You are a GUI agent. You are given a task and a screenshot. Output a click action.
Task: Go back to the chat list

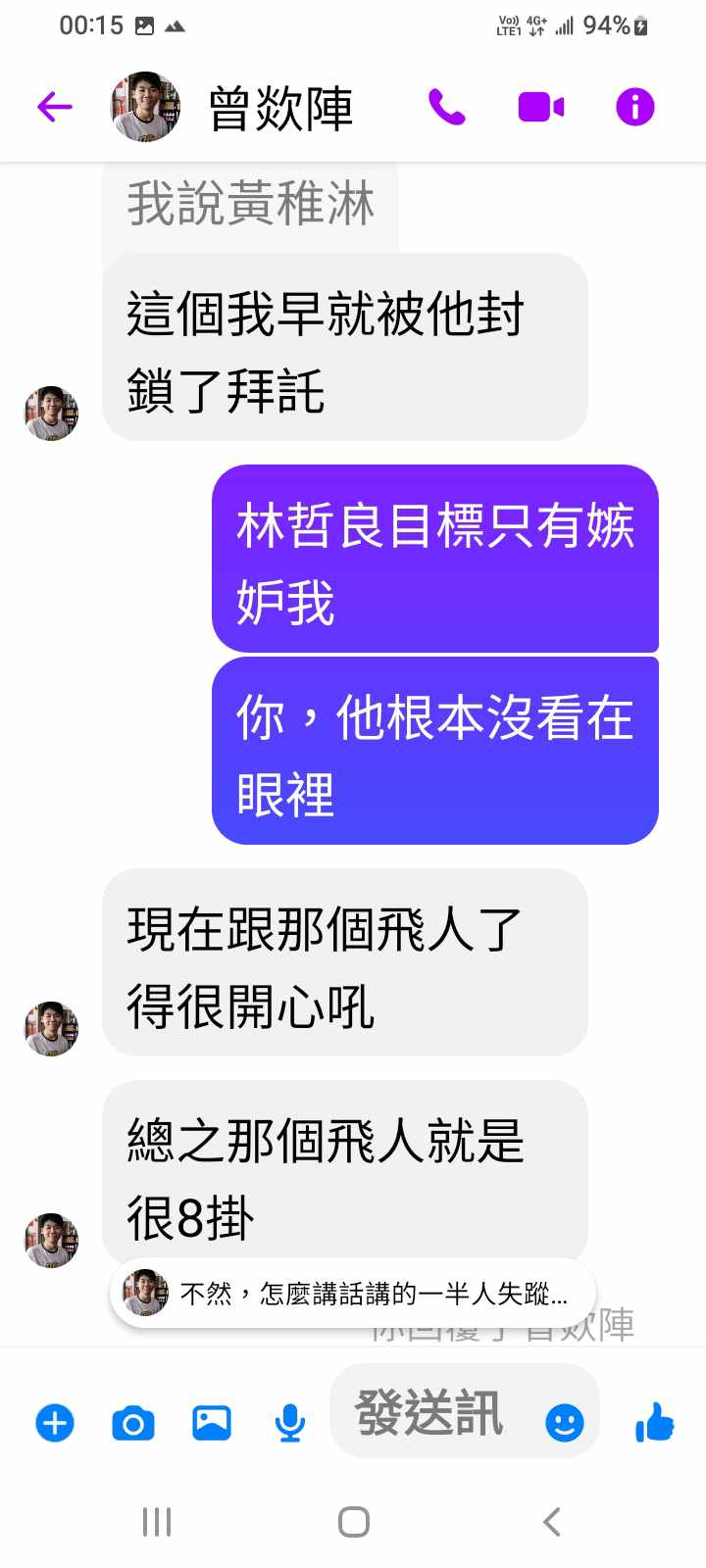click(55, 107)
